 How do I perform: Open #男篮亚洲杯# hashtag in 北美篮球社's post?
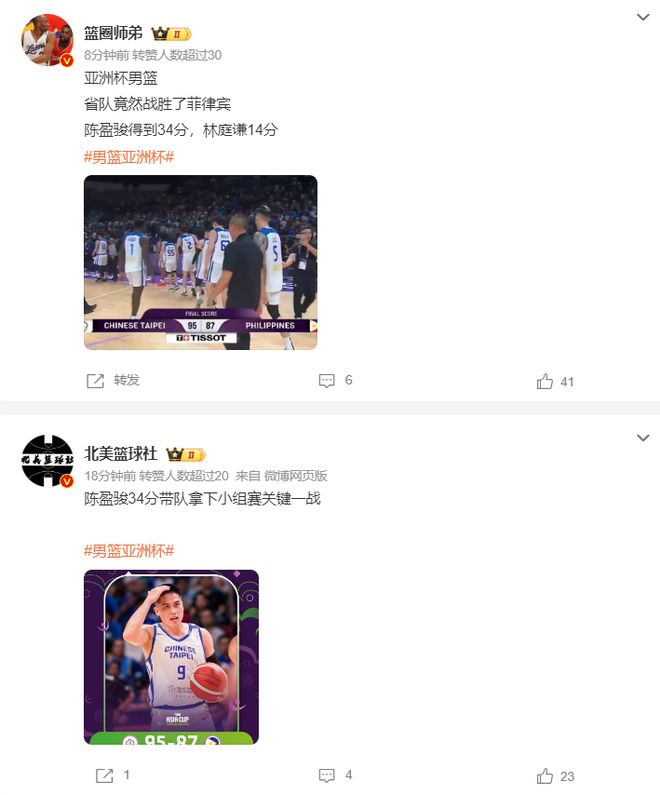(x=129, y=550)
